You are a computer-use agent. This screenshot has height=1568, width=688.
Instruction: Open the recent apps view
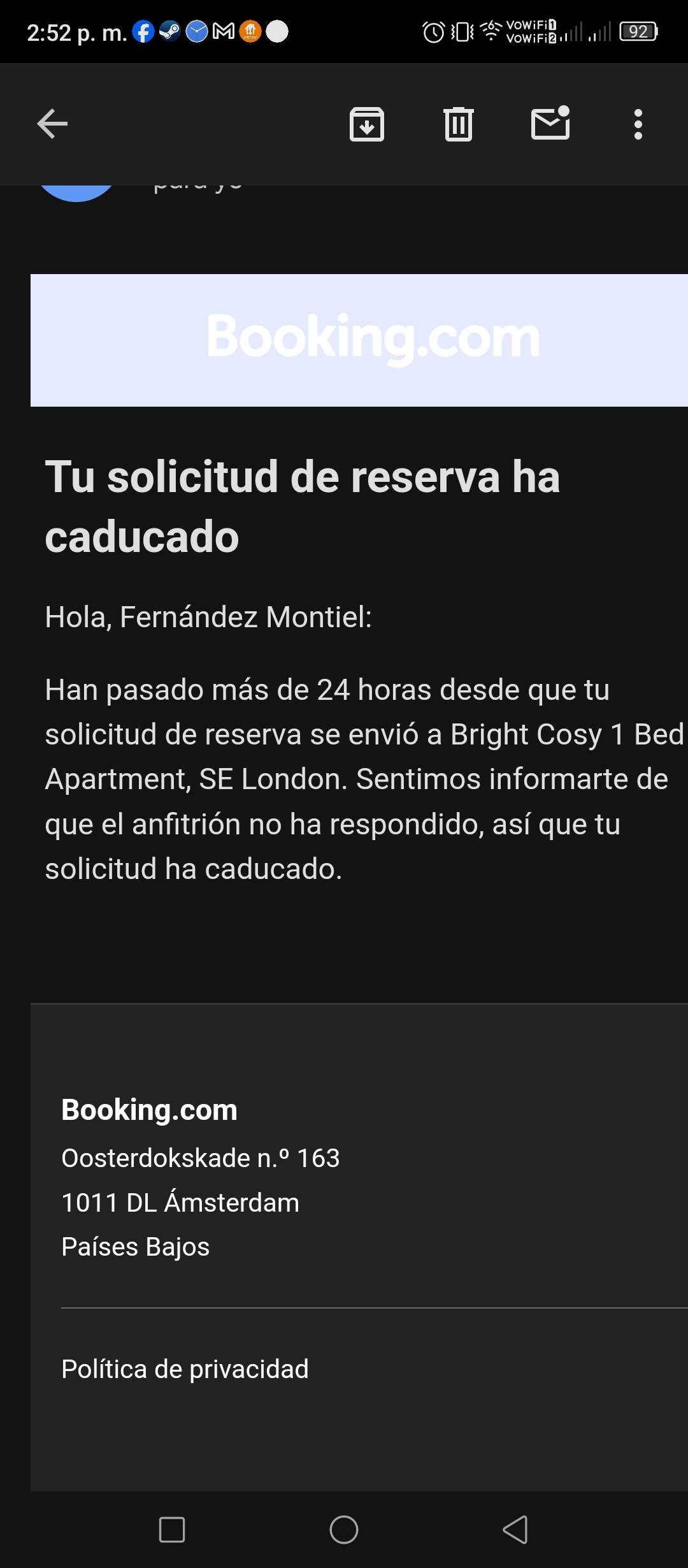(x=172, y=1530)
